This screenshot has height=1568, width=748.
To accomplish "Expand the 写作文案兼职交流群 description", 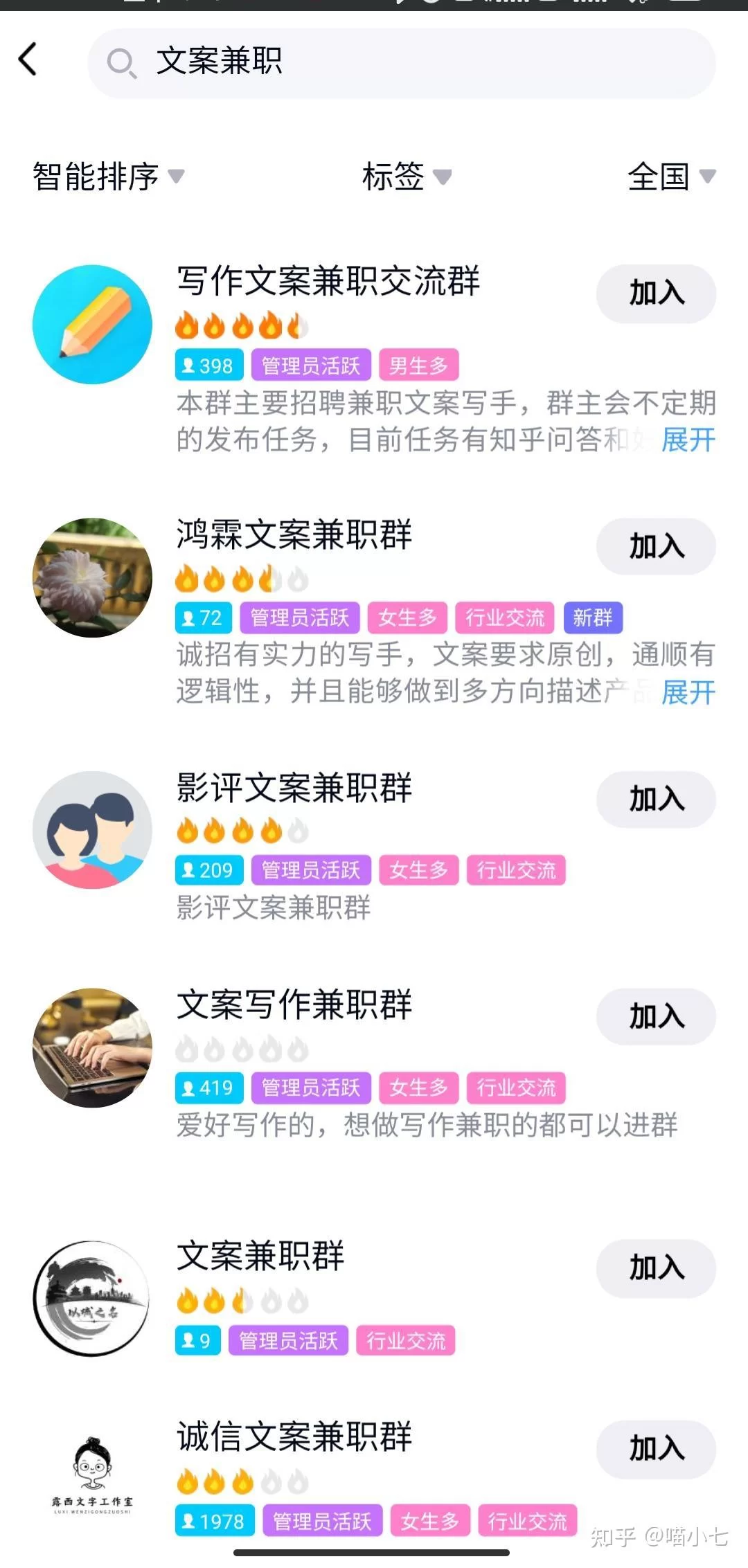I will pyautogui.click(x=688, y=440).
